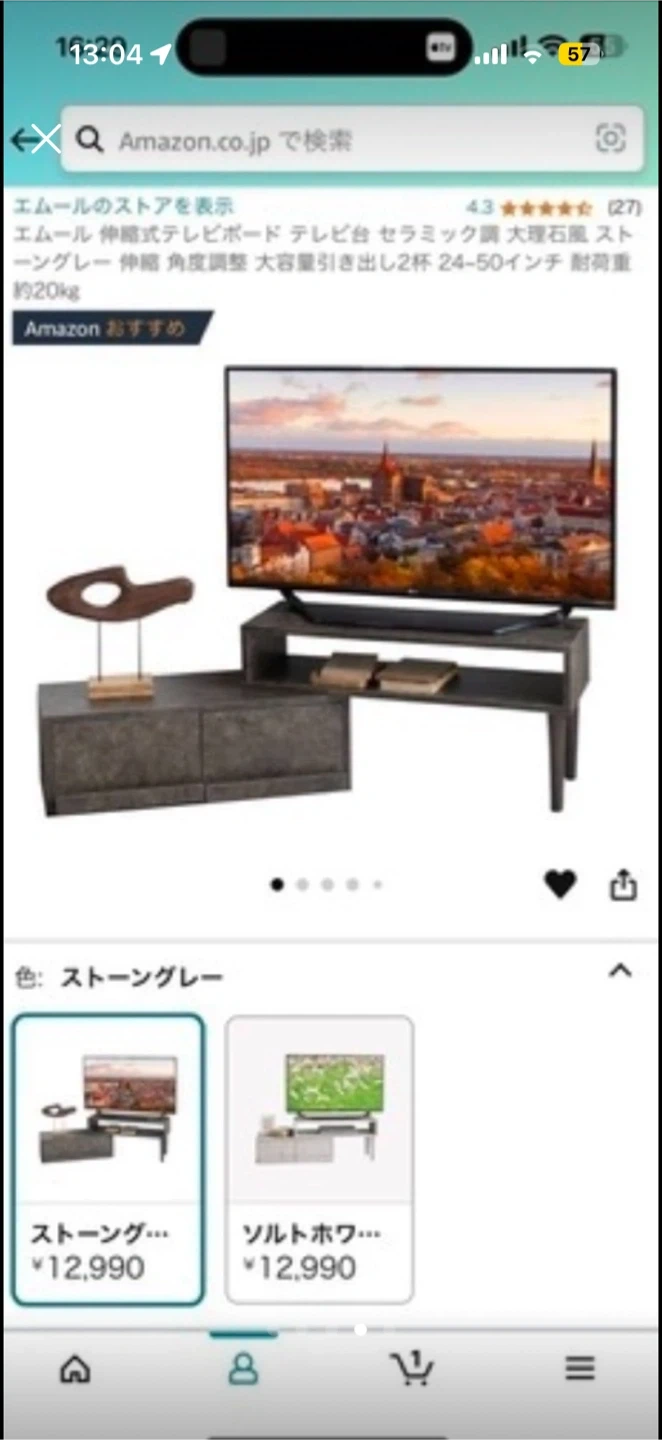This screenshot has width=662, height=1440.
Task: Select the ストーングレー color option
Action: (108, 1160)
